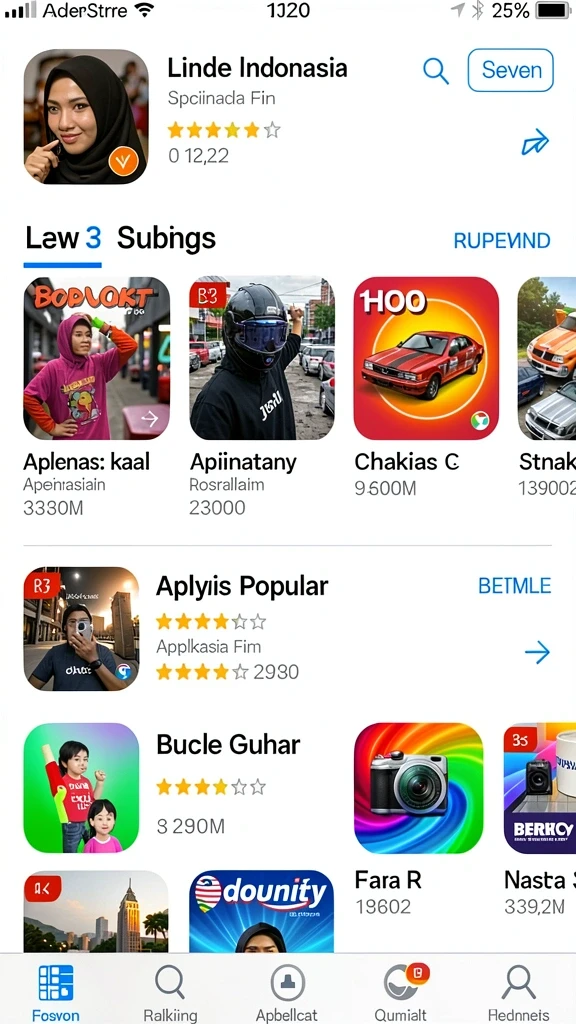Open the Qumialt tab

(x=401, y=993)
